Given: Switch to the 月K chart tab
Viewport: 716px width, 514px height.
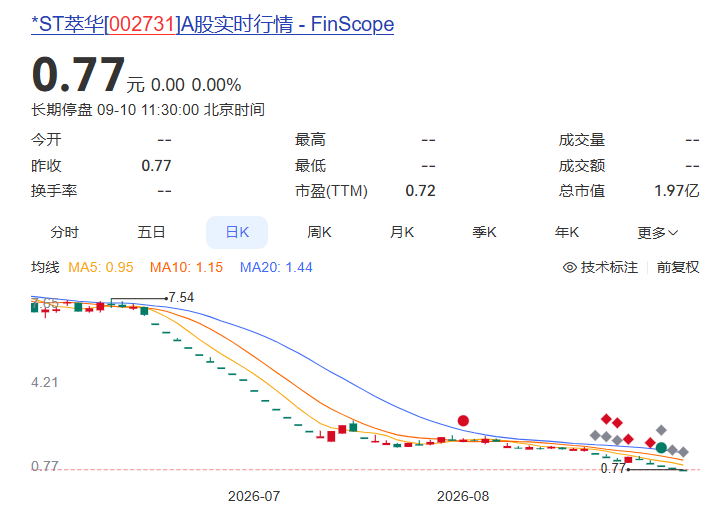Looking at the screenshot, I should 402,232.
